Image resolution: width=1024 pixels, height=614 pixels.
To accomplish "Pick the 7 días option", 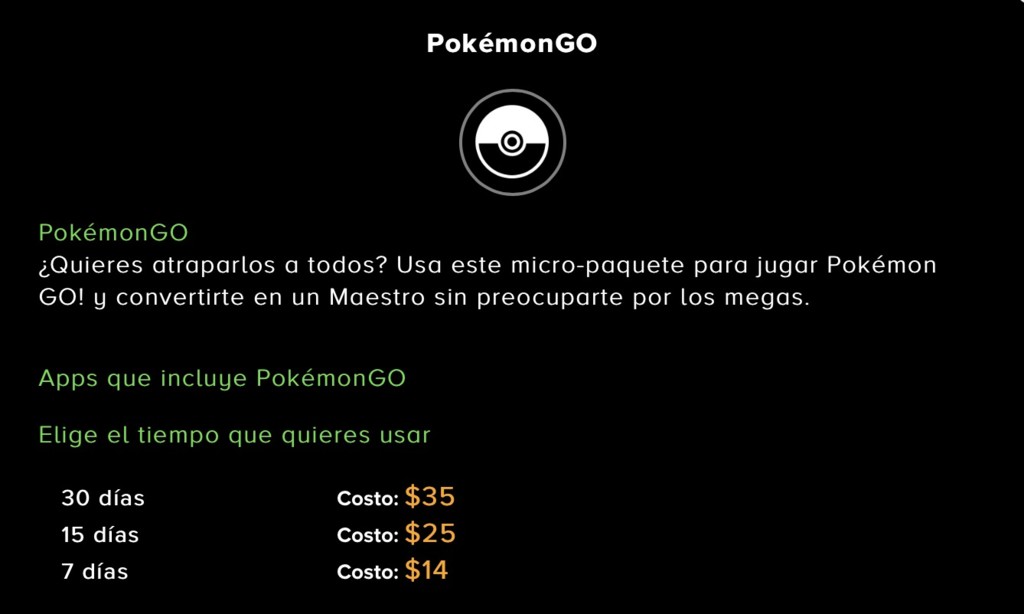I will [x=95, y=572].
